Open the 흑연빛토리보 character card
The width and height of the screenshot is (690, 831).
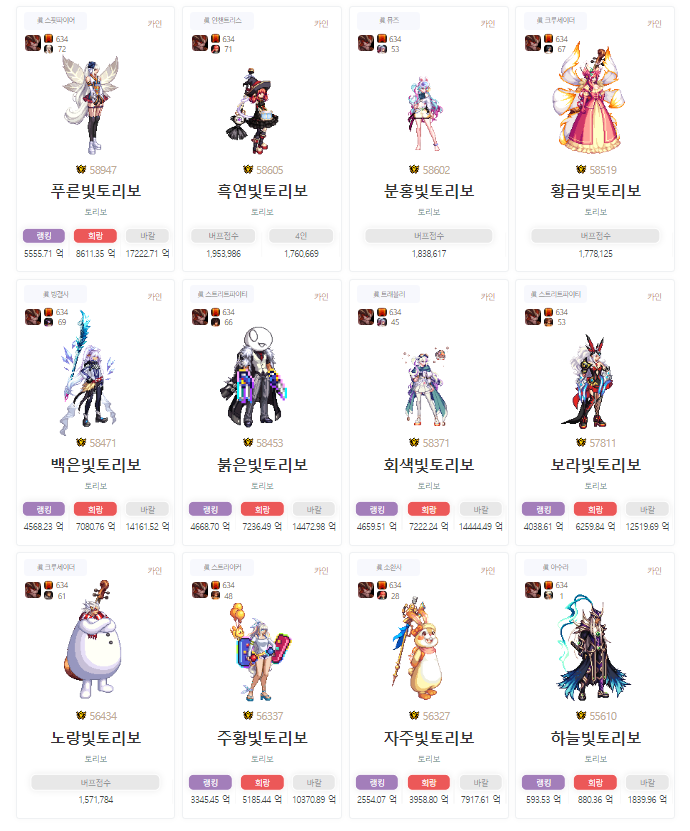(x=262, y=191)
